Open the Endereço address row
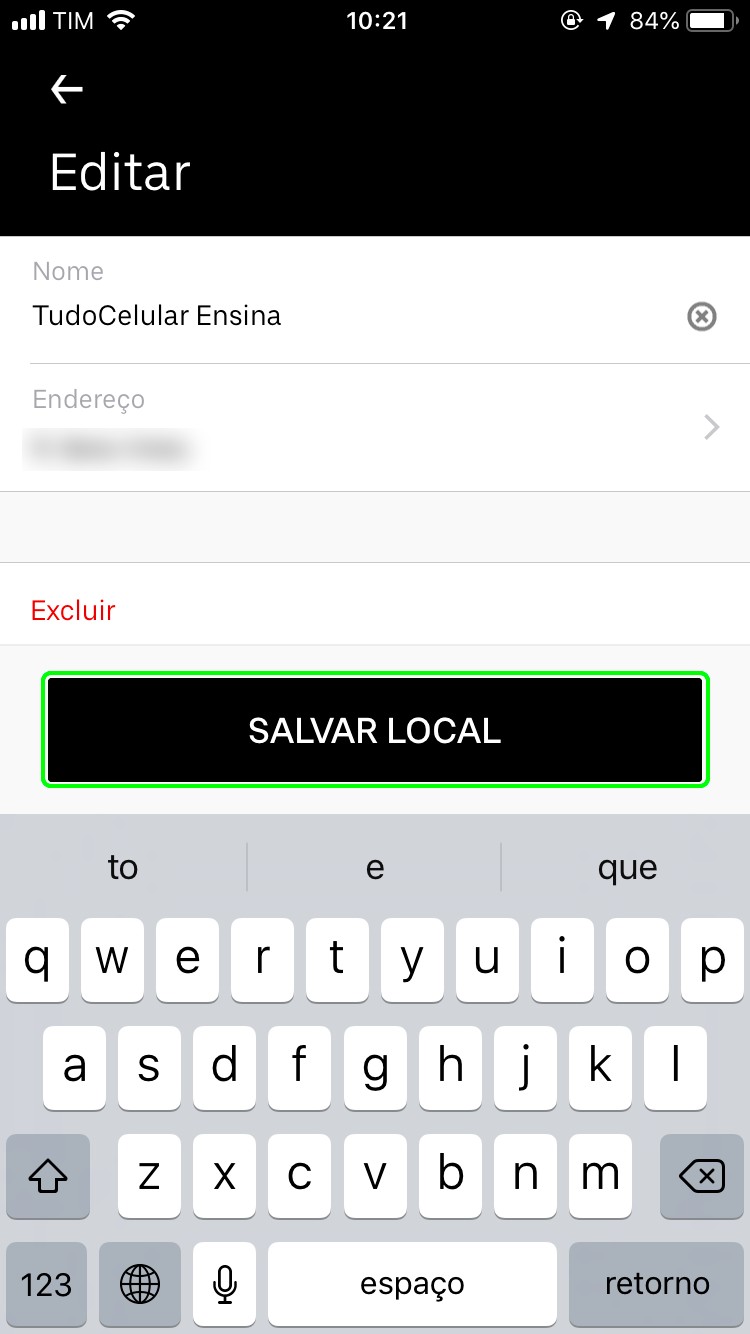750x1334 pixels. pos(375,428)
